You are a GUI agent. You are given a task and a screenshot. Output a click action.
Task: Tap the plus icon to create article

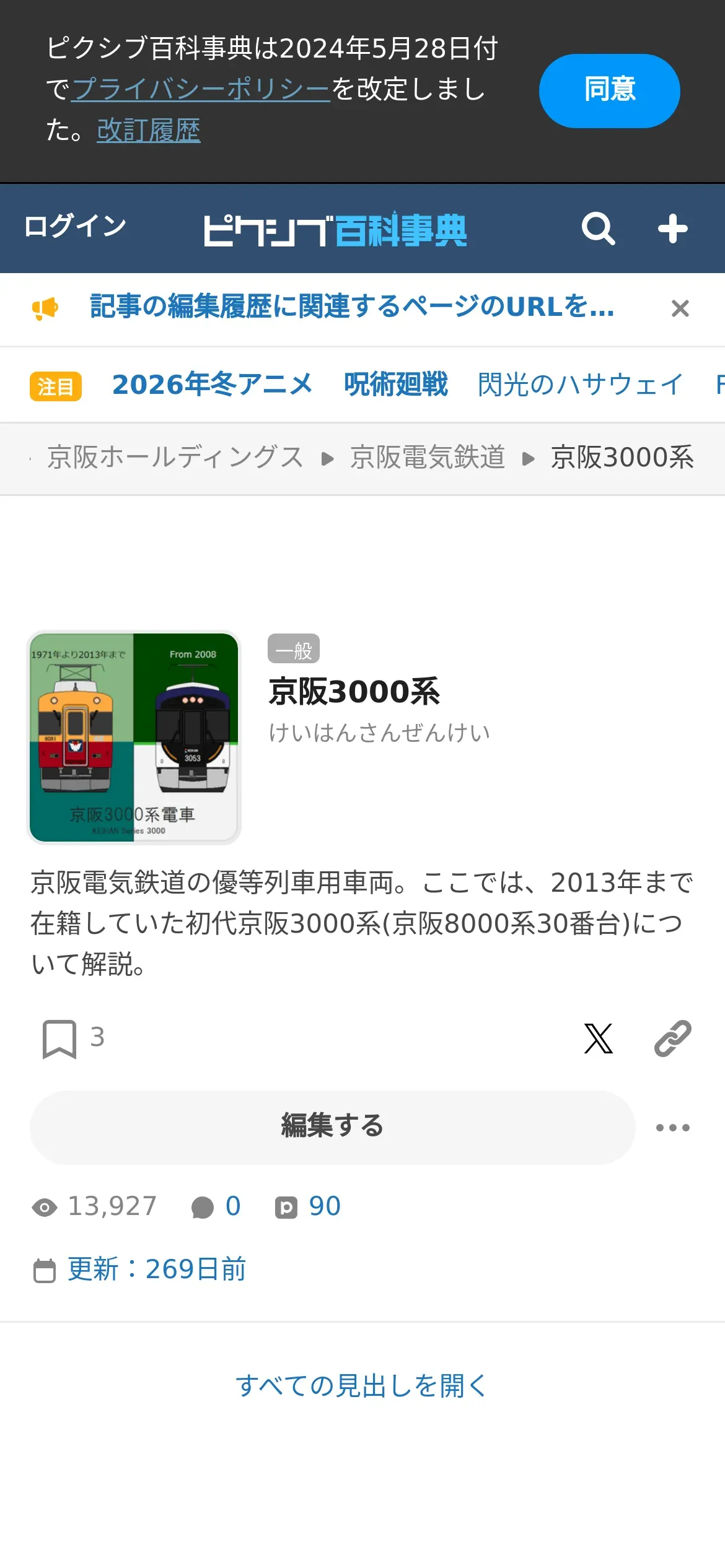tap(672, 229)
